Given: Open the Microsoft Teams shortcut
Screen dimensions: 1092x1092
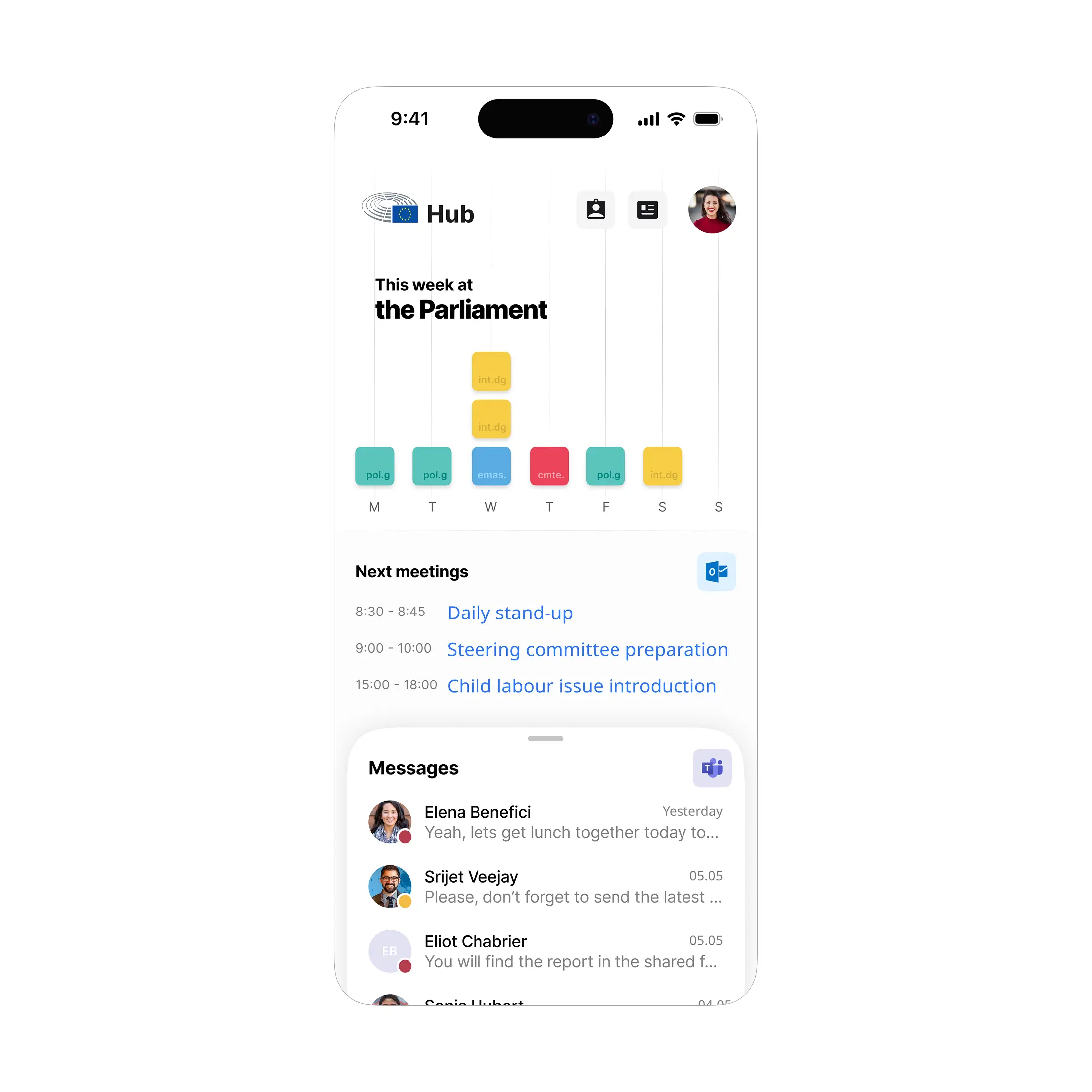Looking at the screenshot, I should (712, 767).
